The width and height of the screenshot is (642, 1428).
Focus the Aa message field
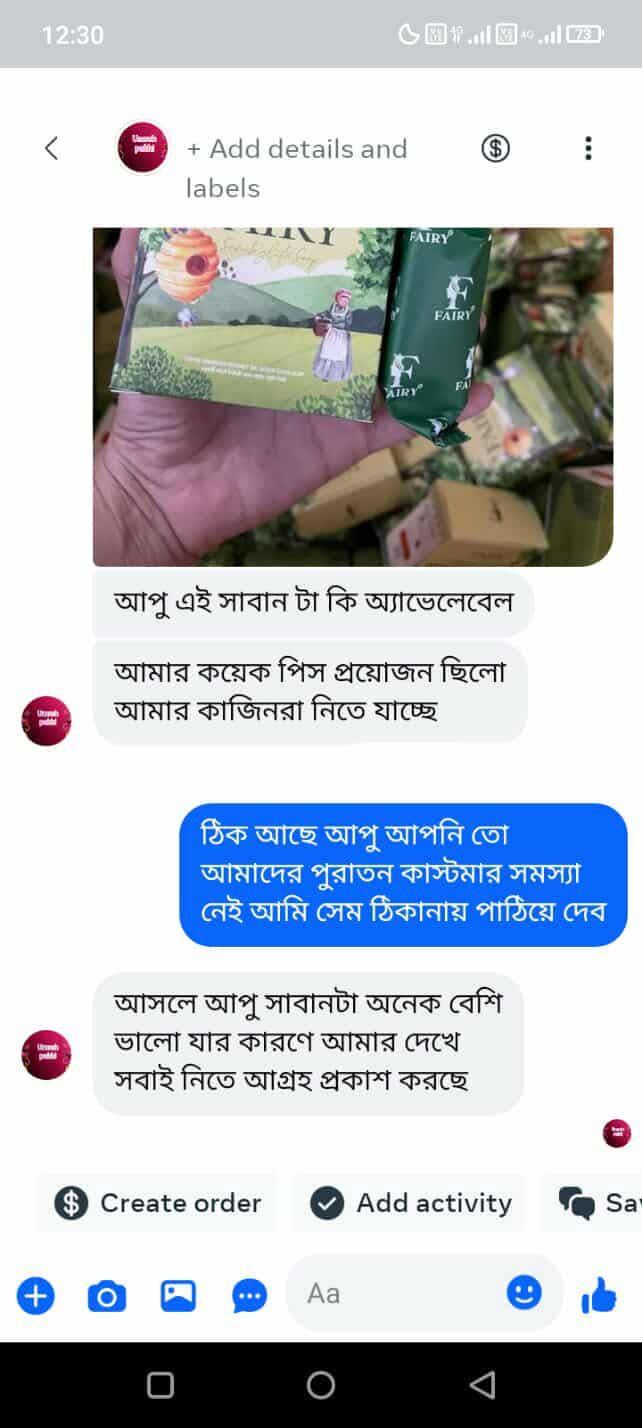coord(400,1294)
